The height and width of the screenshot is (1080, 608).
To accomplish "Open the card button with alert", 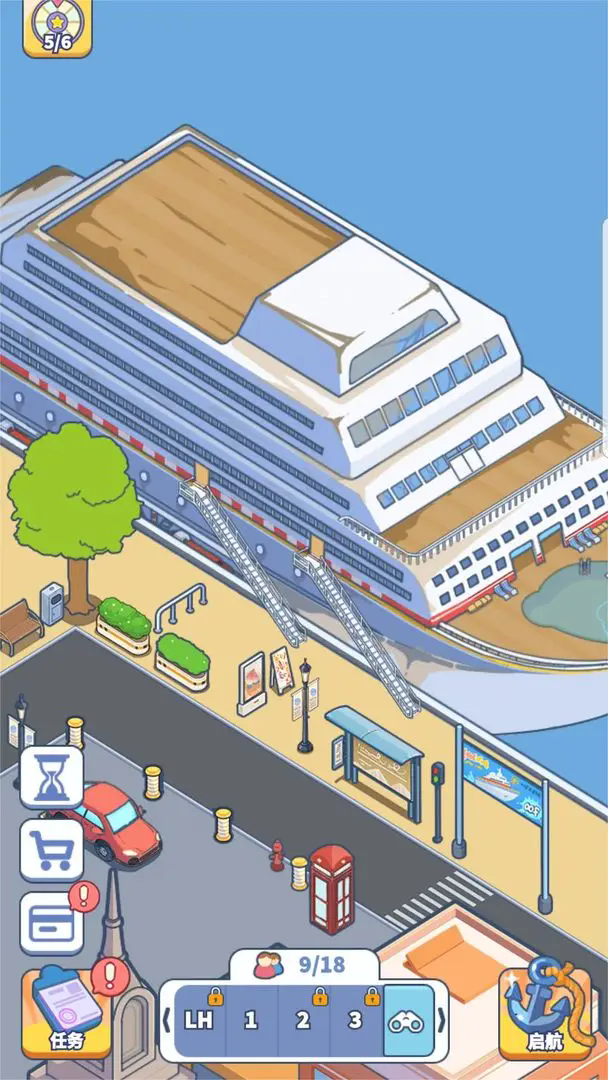I will [x=52, y=923].
